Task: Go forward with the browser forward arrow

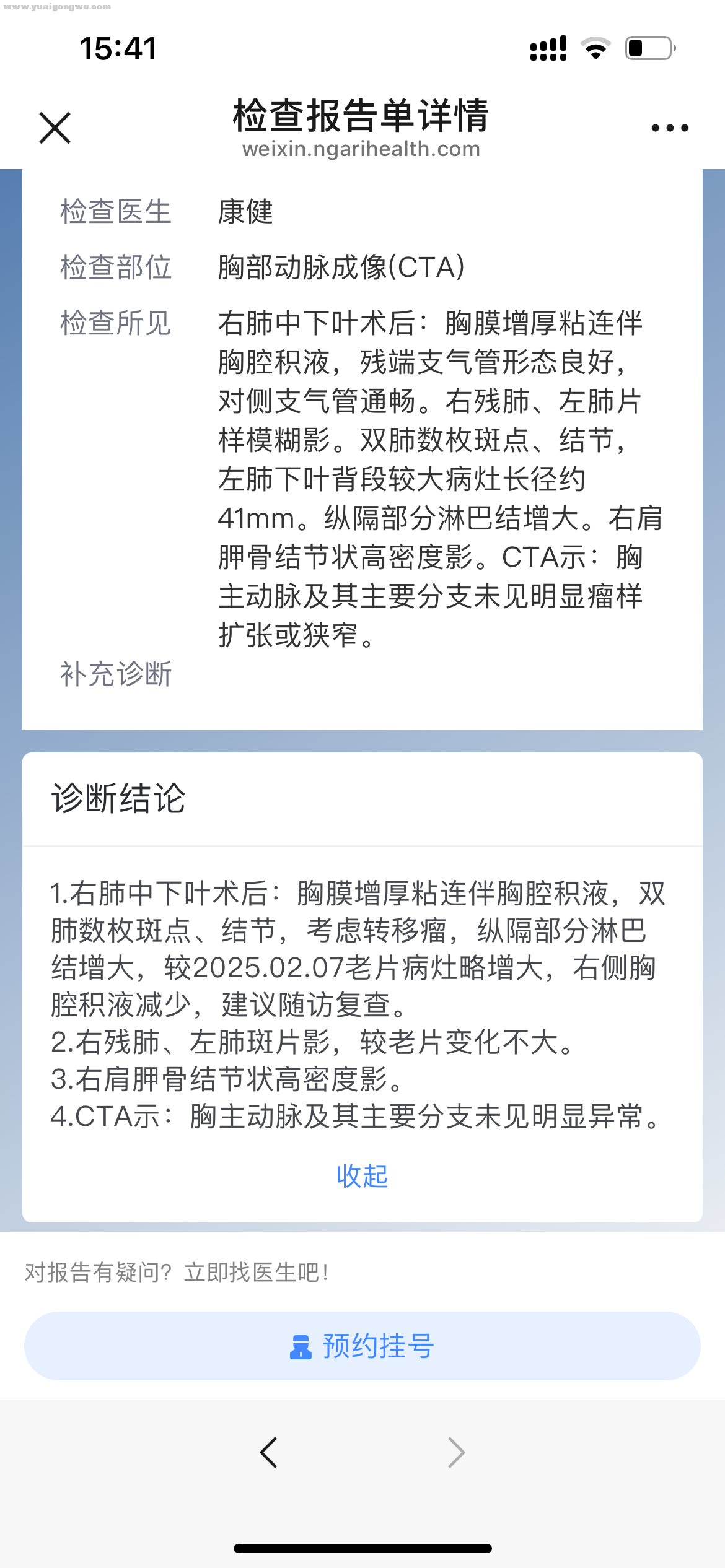Action: tap(456, 1453)
